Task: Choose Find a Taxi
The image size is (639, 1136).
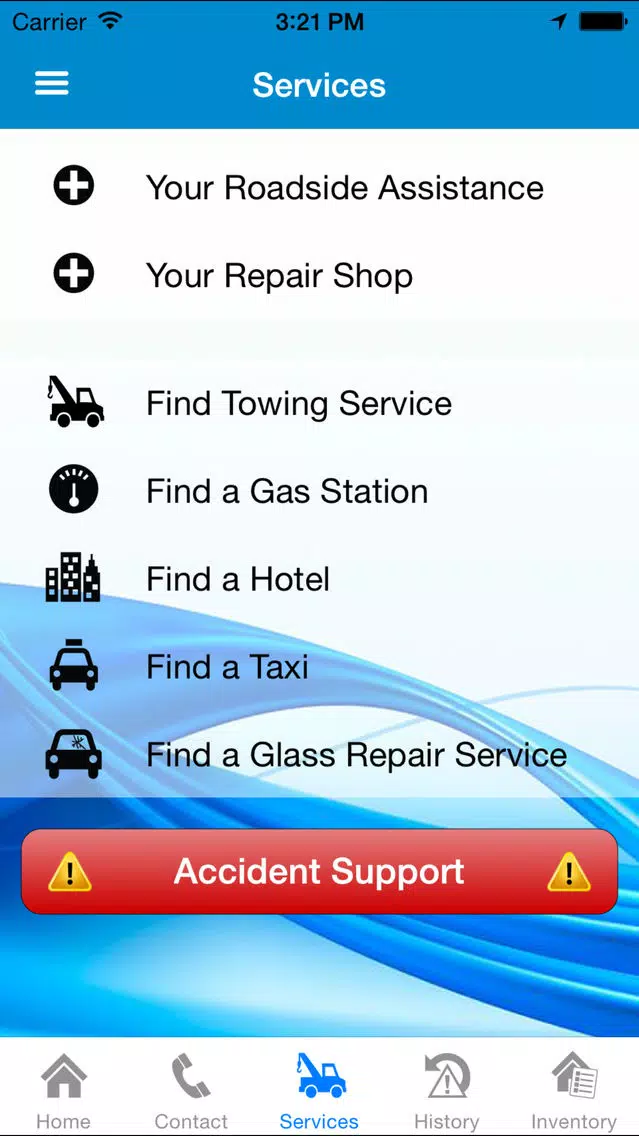Action: coord(320,666)
